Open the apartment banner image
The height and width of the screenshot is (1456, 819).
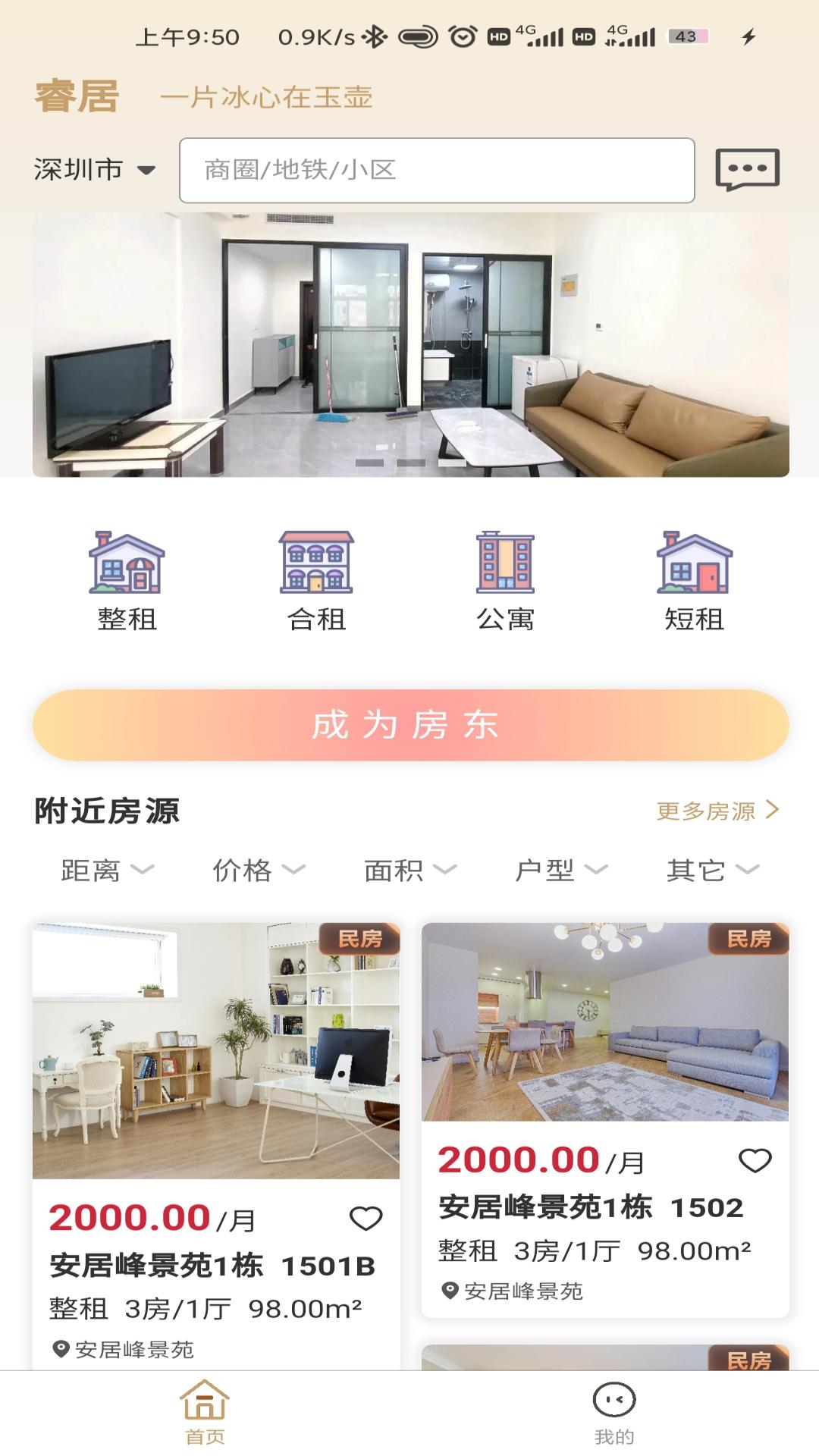410,344
